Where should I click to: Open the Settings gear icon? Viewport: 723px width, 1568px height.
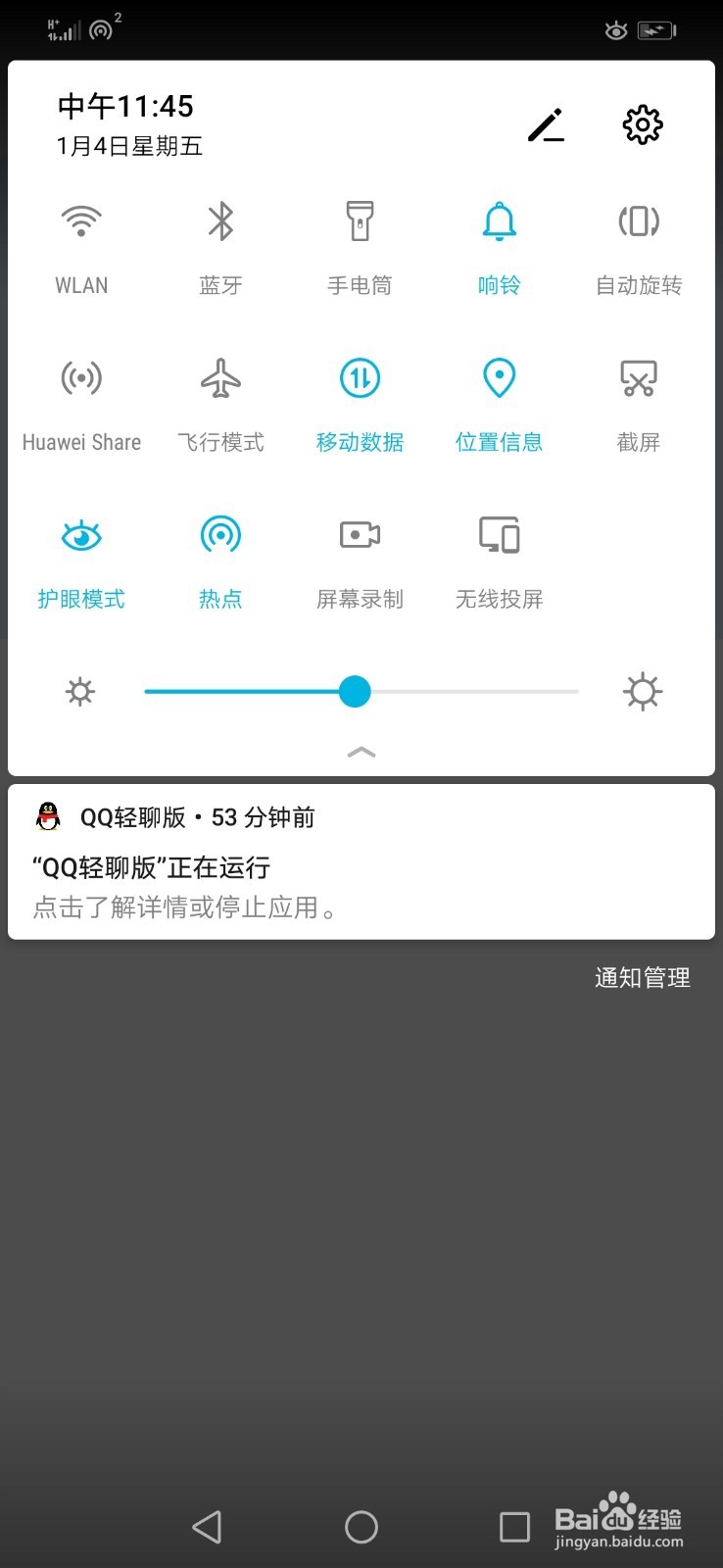point(642,124)
